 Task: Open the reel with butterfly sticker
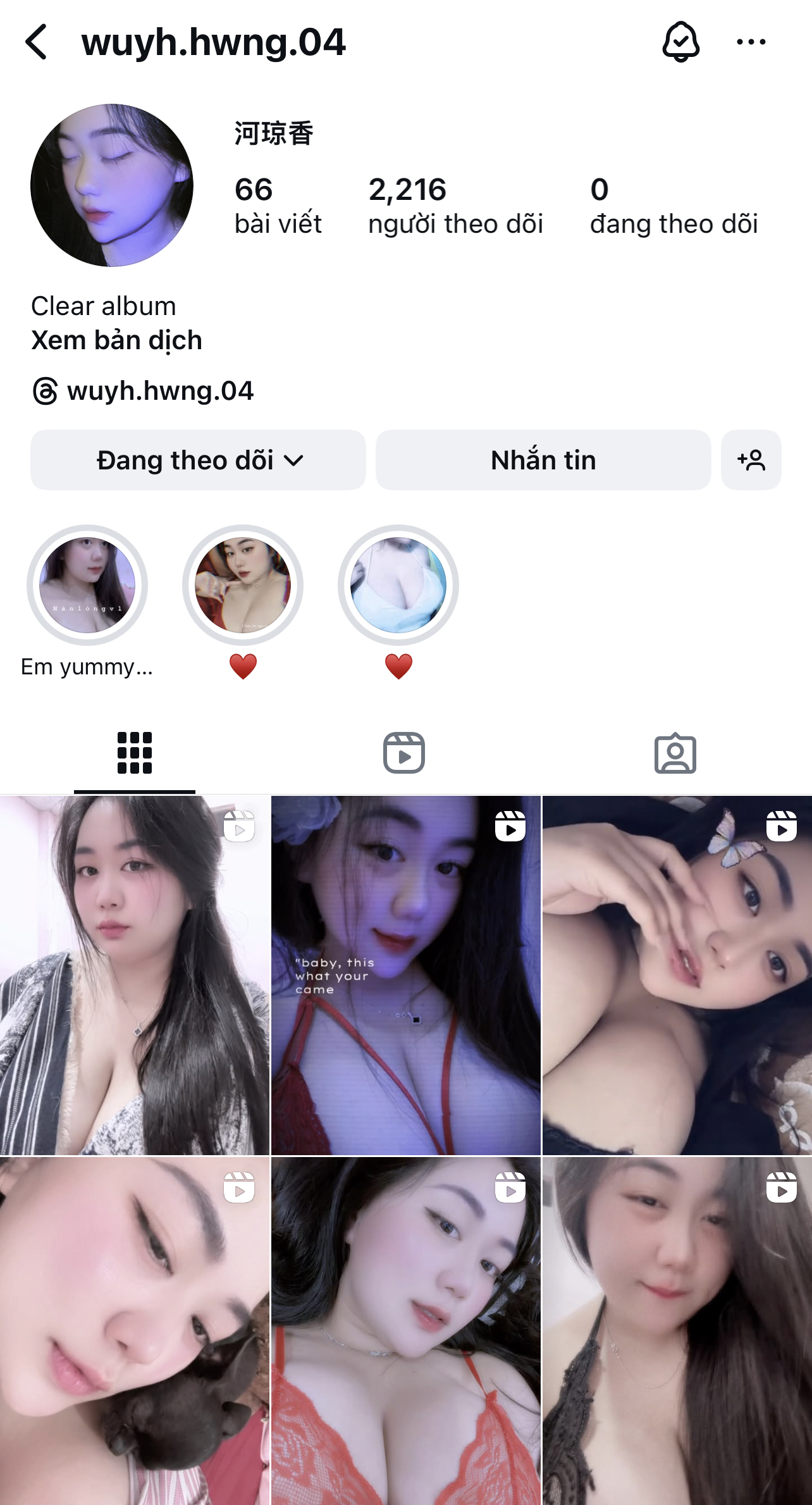[677, 975]
